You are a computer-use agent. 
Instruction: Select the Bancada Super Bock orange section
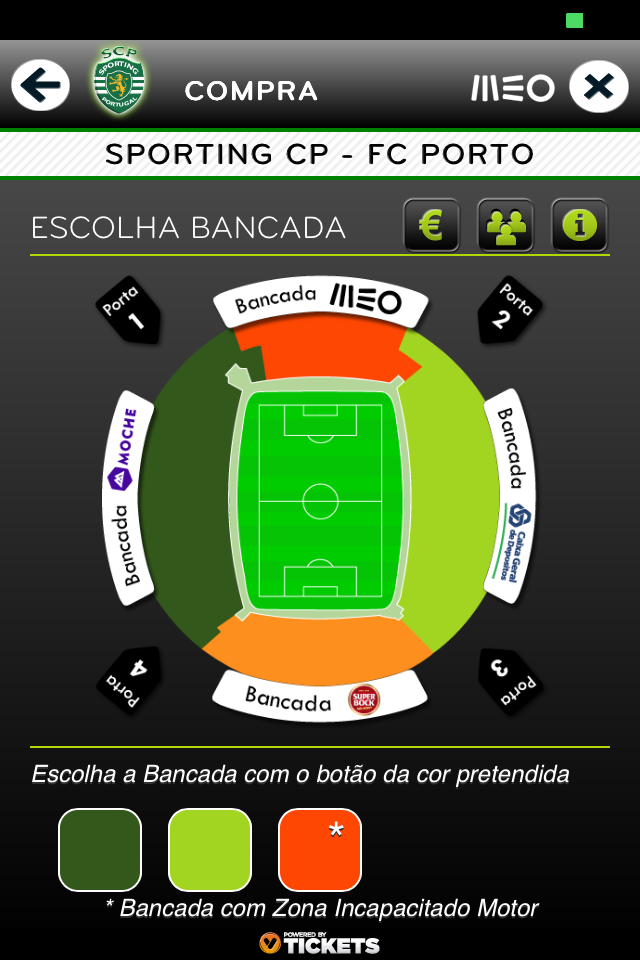pos(320,643)
